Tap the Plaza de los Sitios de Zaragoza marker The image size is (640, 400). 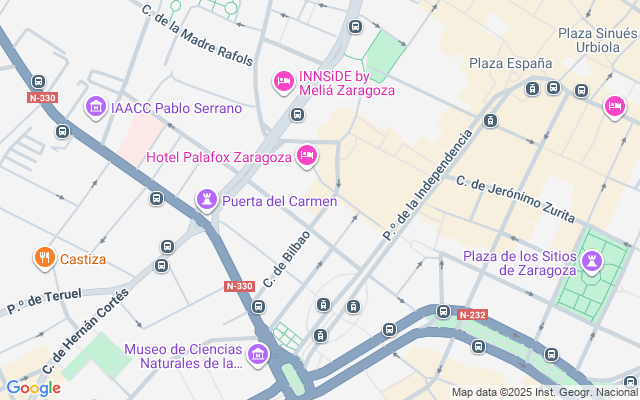[x=592, y=261]
